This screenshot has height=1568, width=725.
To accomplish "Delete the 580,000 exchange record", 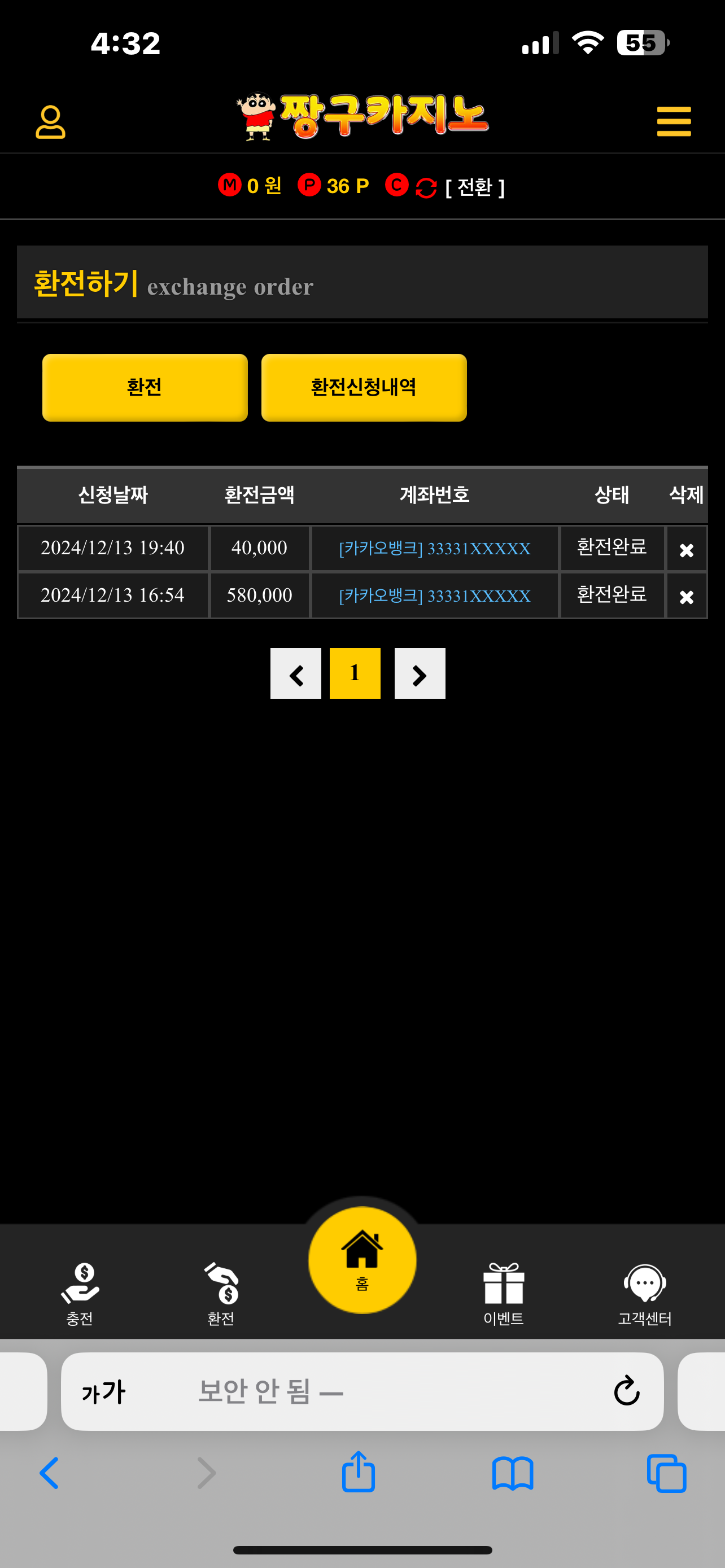I will click(687, 597).
